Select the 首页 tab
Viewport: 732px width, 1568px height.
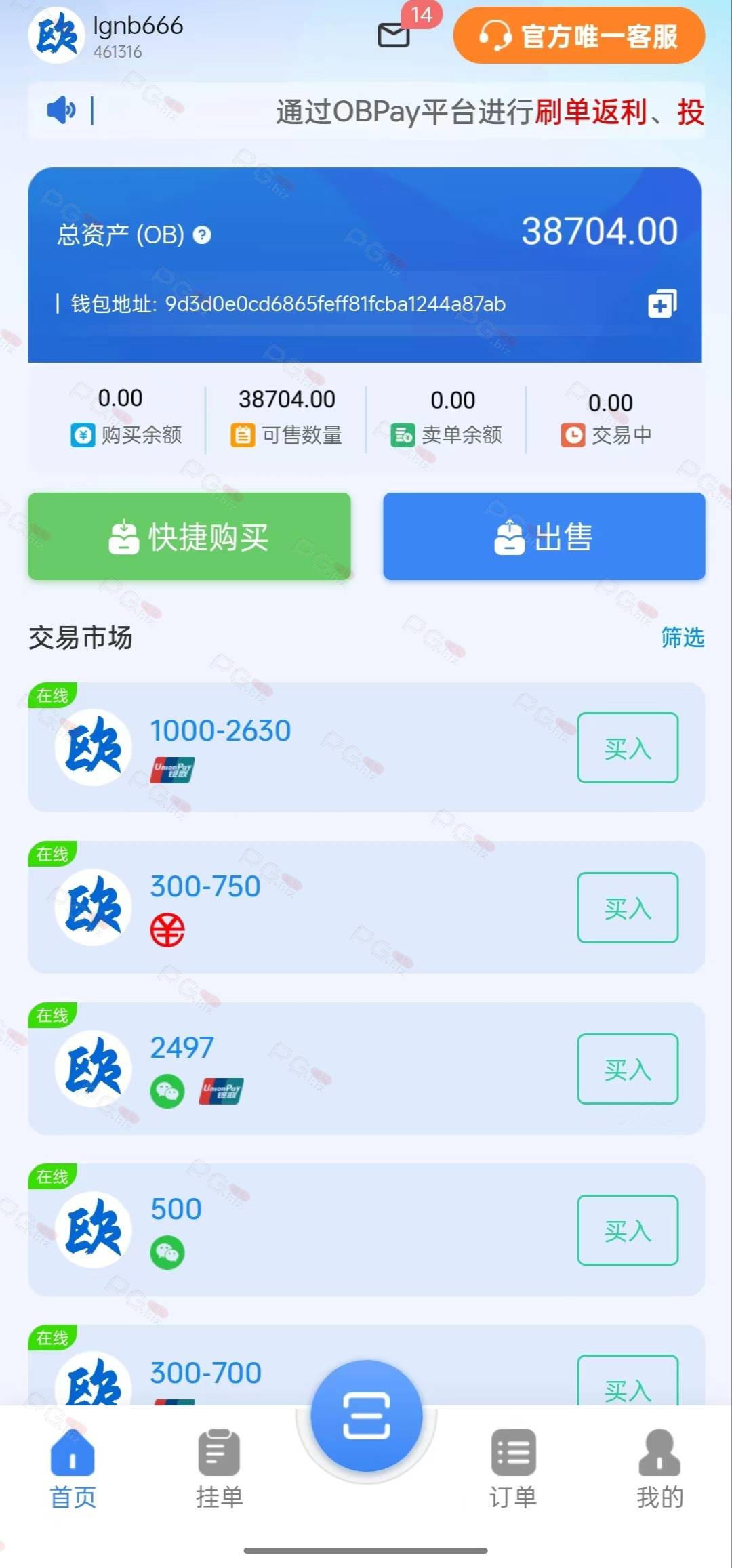click(73, 1469)
